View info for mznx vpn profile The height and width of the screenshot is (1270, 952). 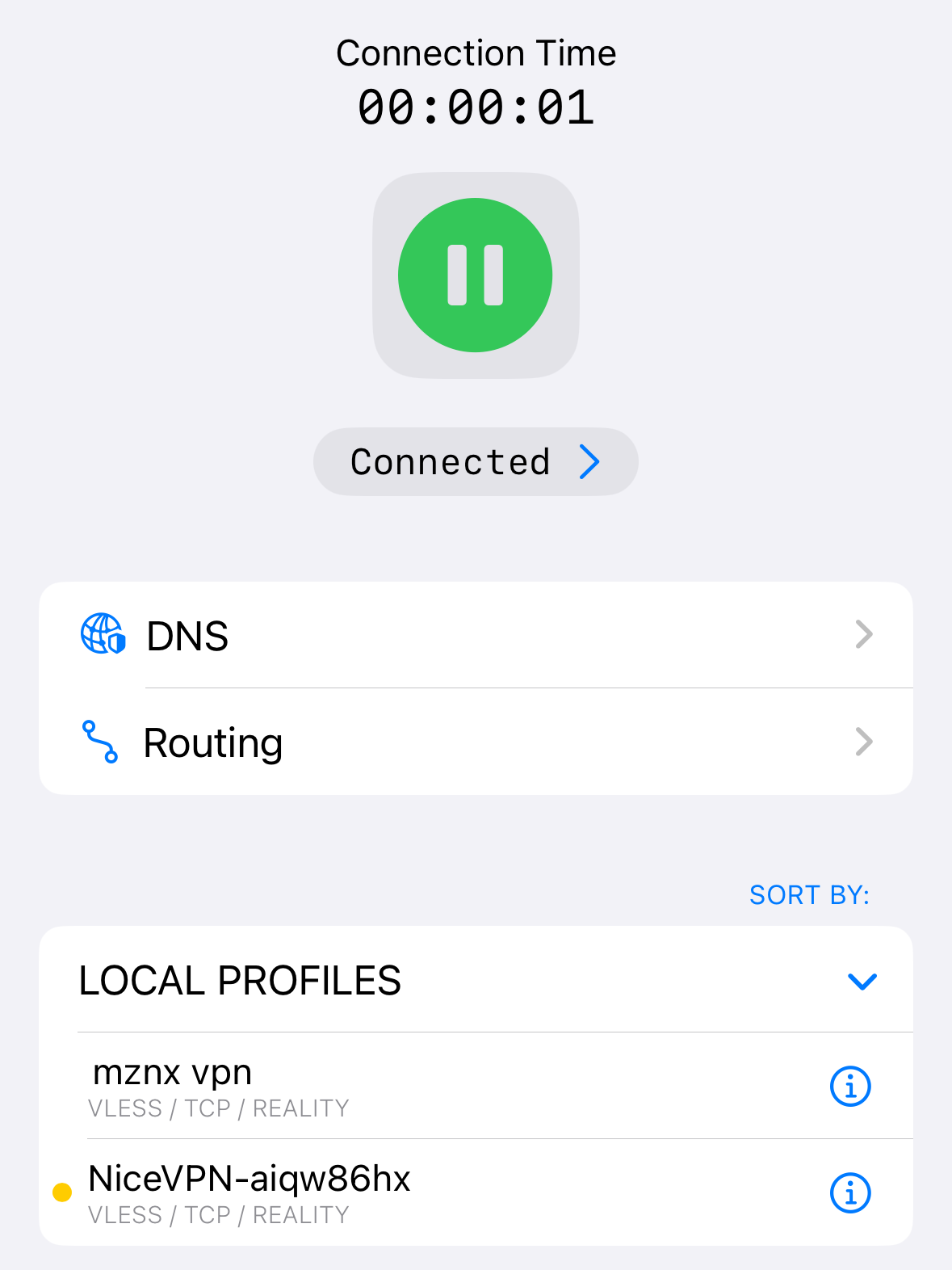click(850, 1087)
